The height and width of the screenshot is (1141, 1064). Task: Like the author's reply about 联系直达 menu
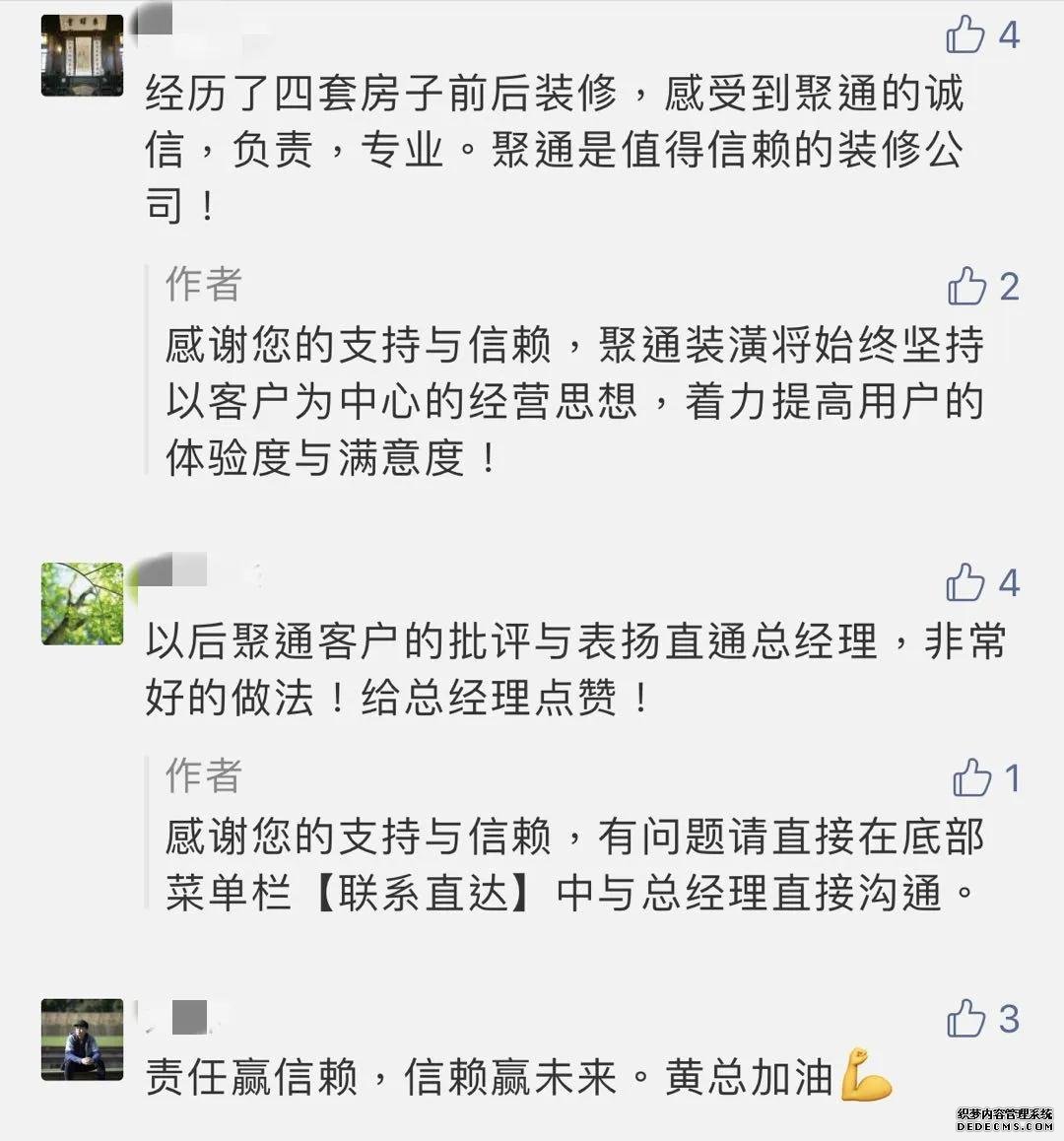[x=971, y=778]
